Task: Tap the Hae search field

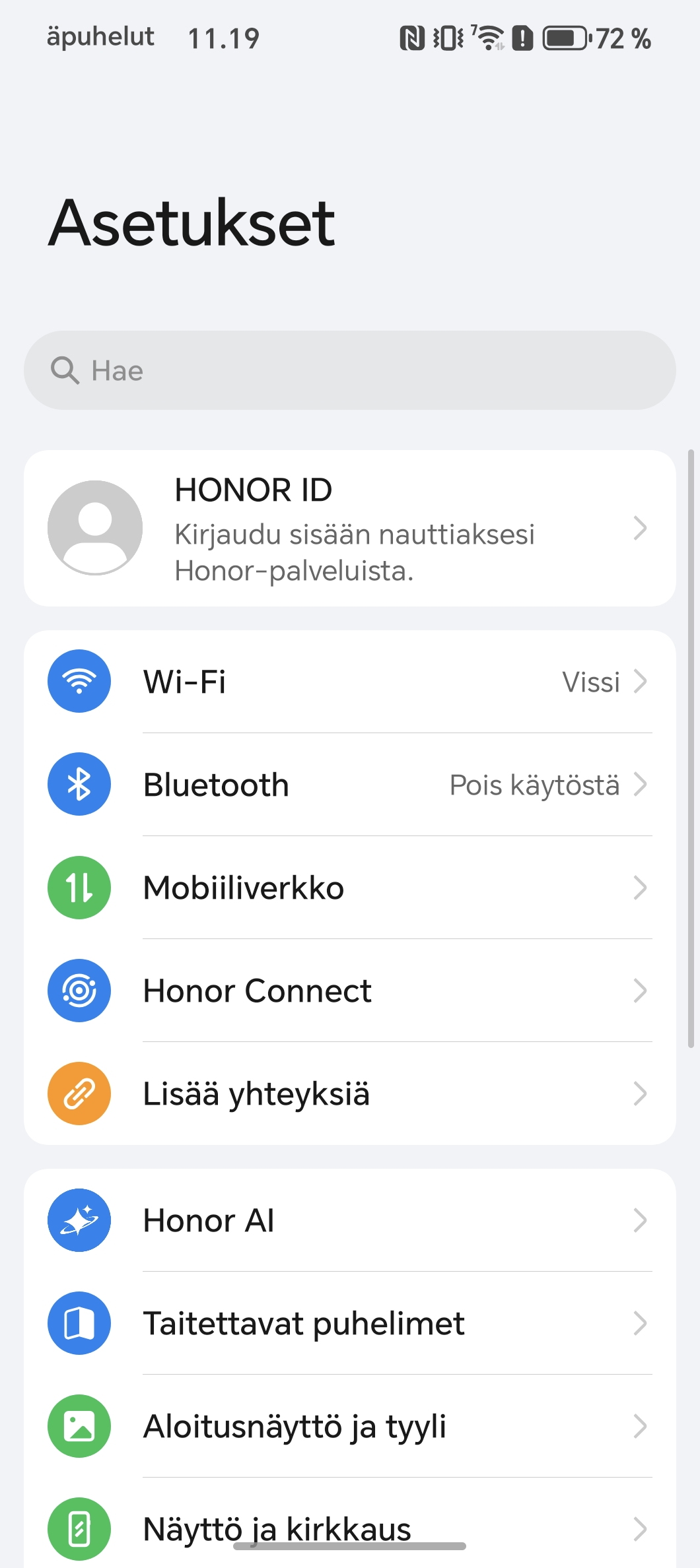Action: tap(350, 370)
